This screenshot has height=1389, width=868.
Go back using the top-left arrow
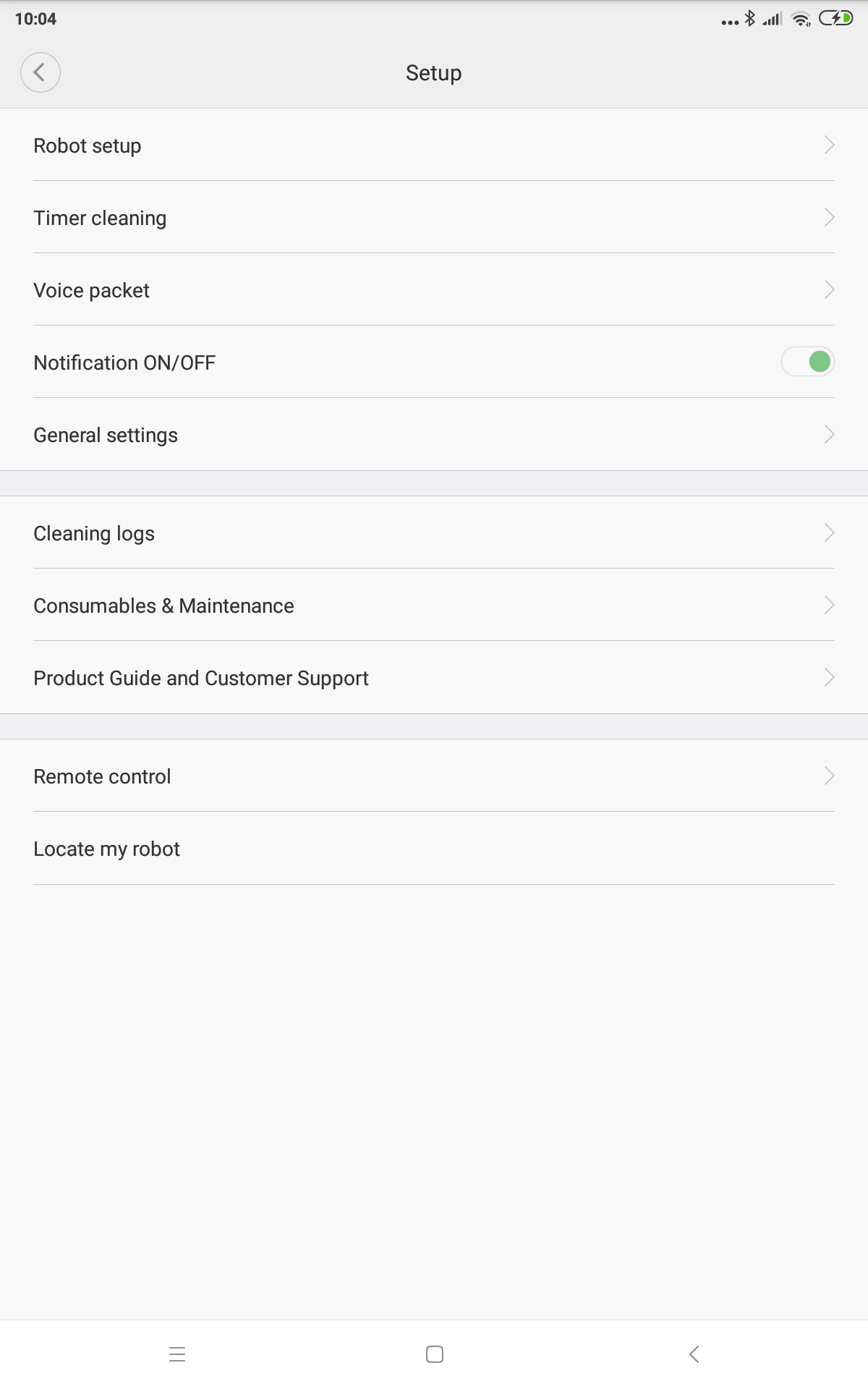click(x=41, y=72)
